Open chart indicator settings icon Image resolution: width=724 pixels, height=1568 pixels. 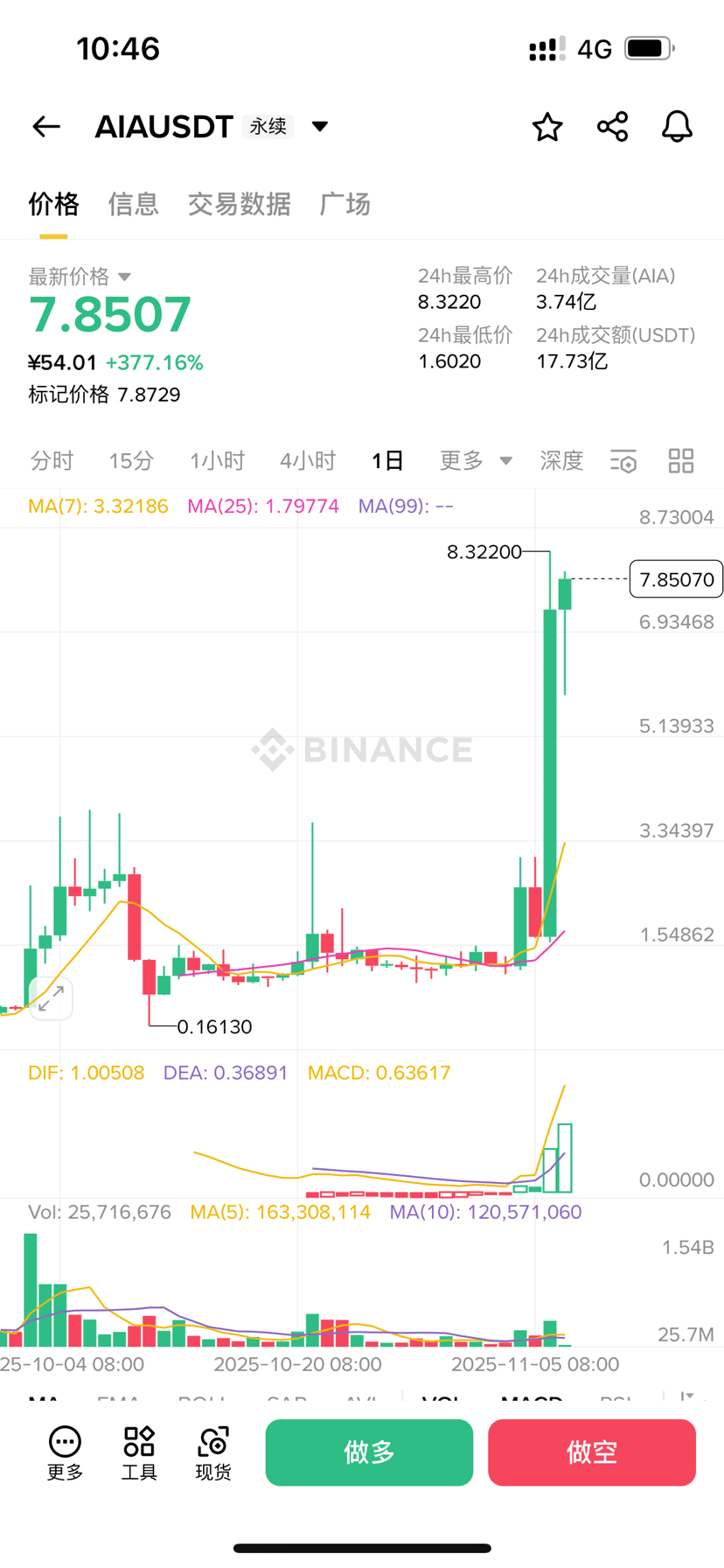point(623,461)
